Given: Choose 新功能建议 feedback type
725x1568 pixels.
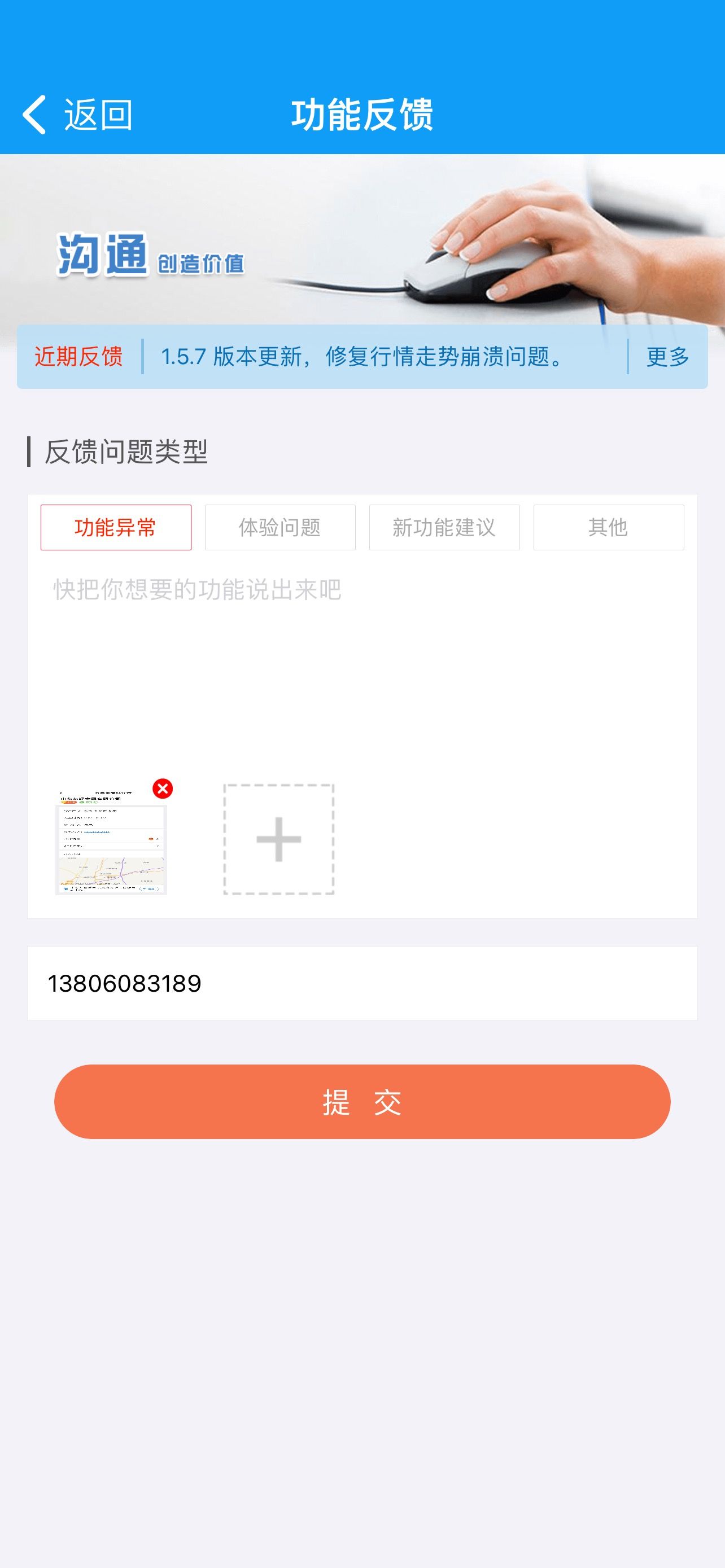Looking at the screenshot, I should point(444,527).
